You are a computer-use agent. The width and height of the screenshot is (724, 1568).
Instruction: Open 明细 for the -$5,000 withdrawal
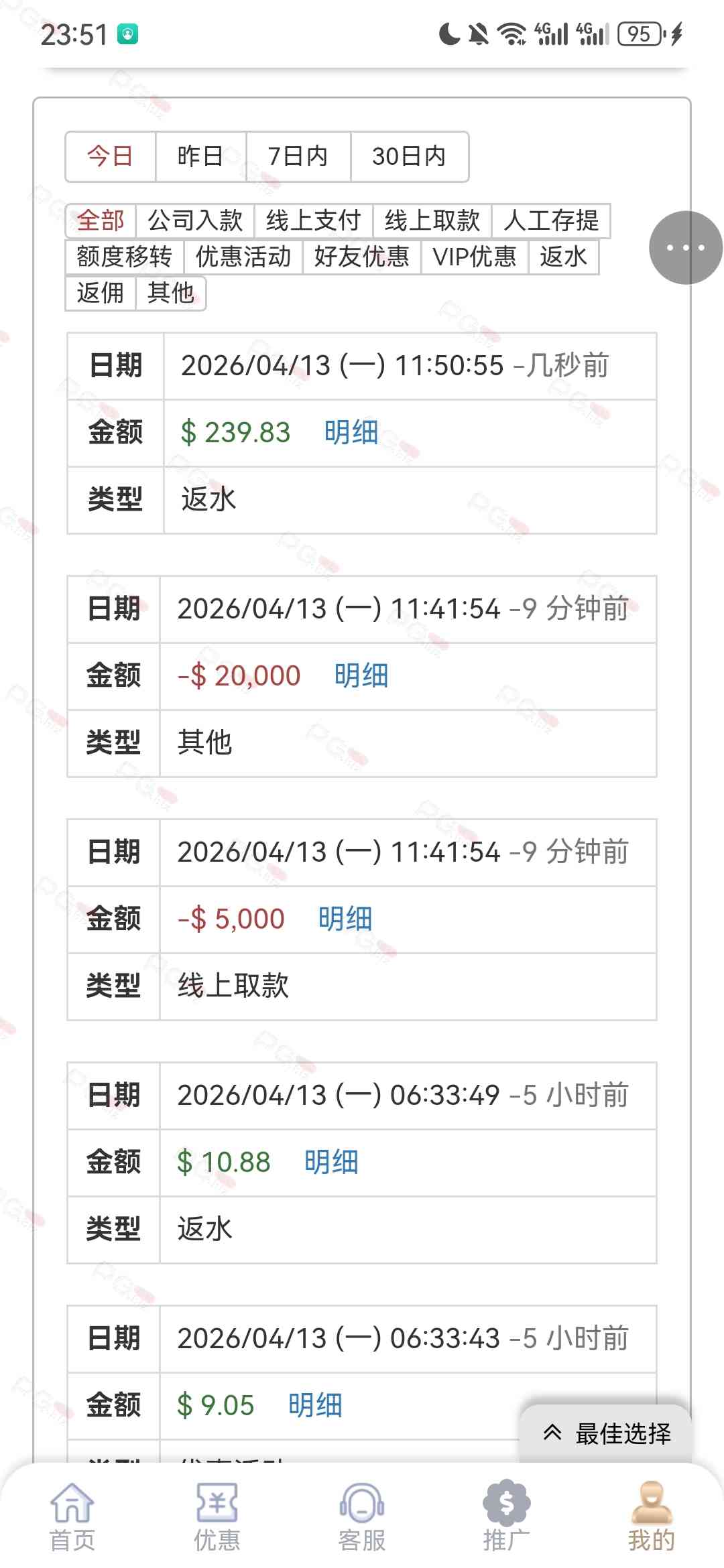(x=345, y=919)
